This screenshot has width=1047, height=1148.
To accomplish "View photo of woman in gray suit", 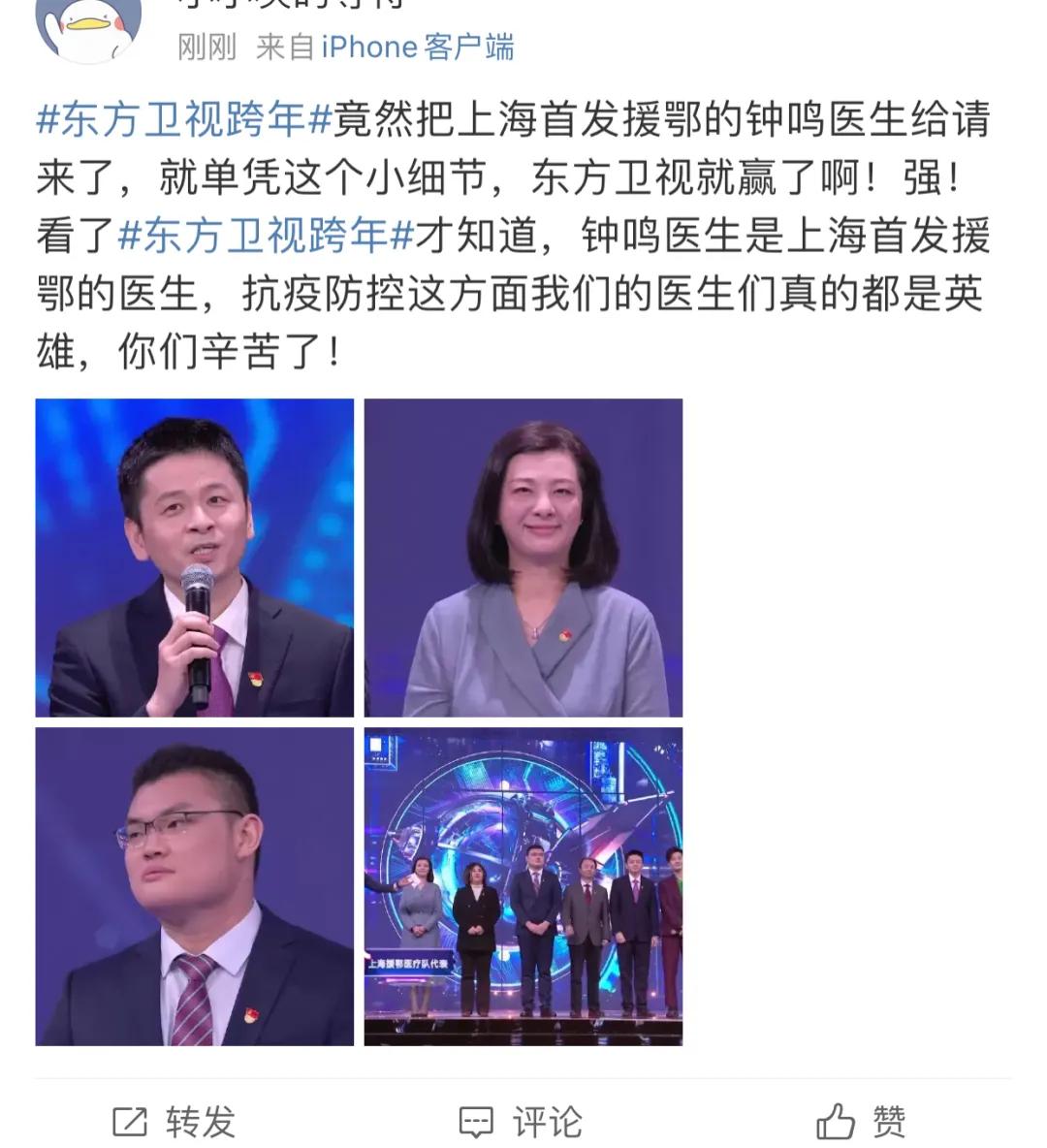I will point(523,558).
